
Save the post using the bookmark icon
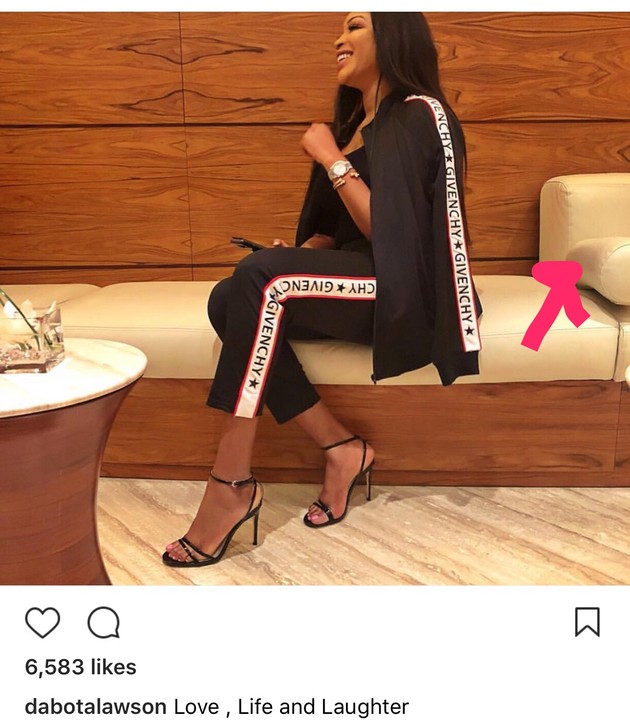click(x=587, y=622)
